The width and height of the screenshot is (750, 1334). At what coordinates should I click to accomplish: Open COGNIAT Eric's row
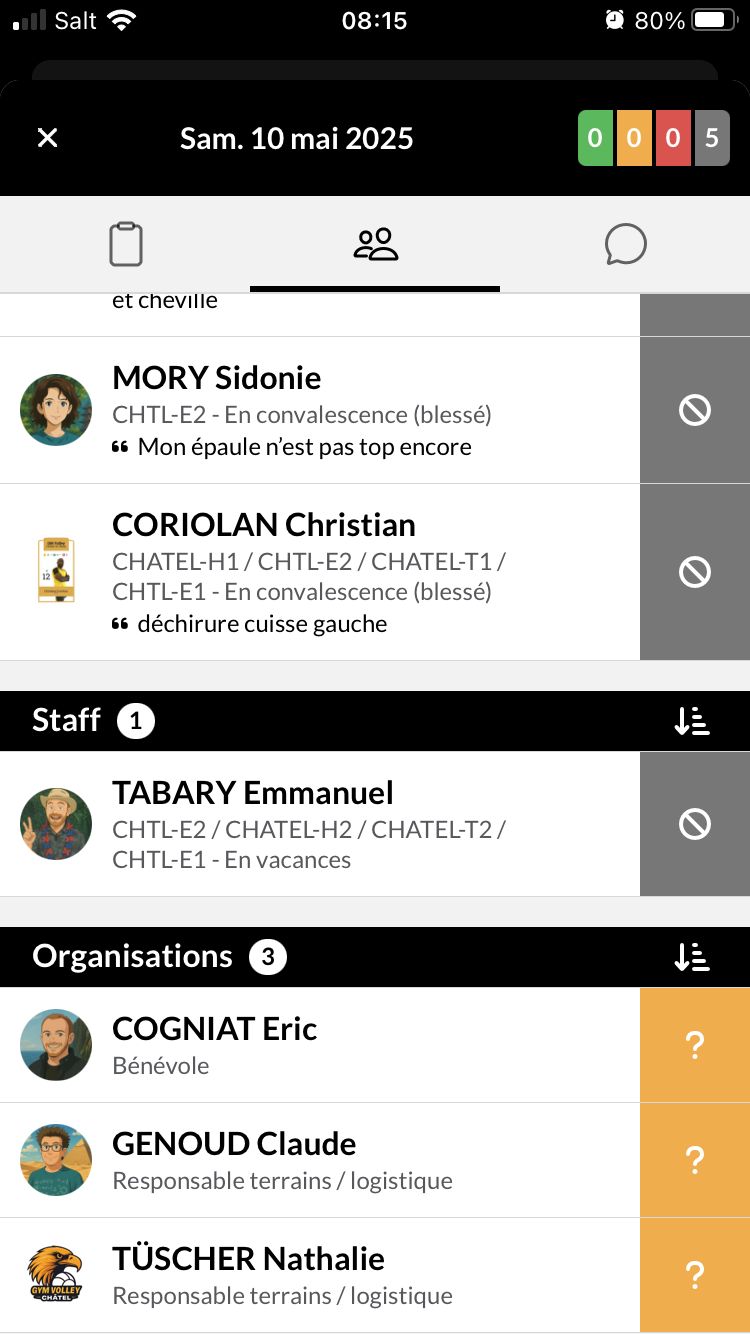coord(320,1045)
